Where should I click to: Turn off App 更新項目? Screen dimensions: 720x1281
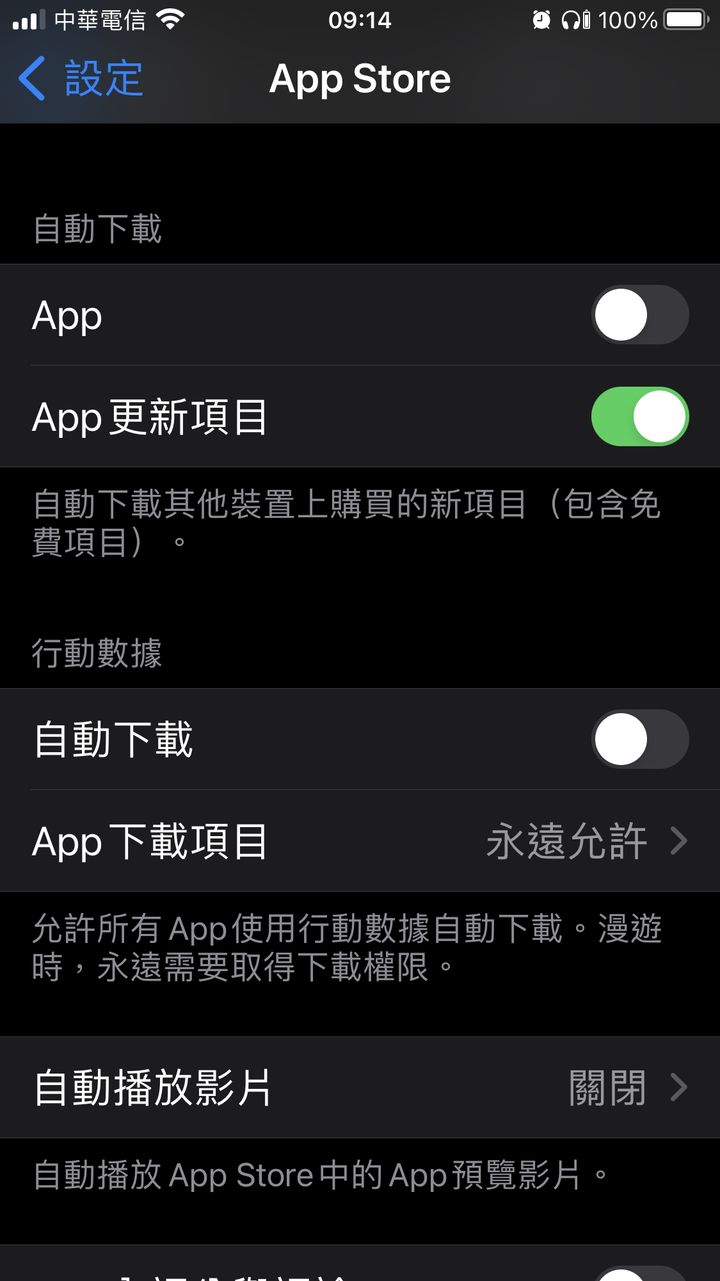point(640,417)
